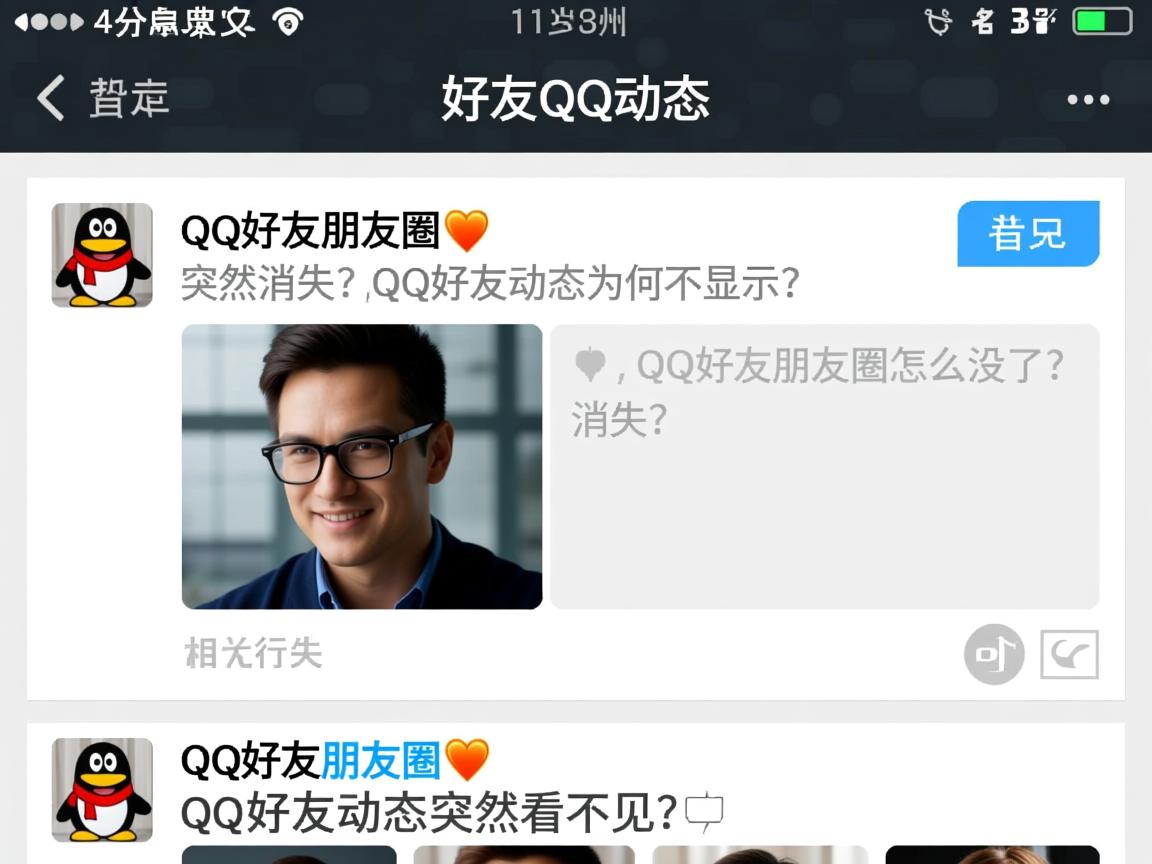This screenshot has width=1152, height=864.
Task: Open the three-dot overflow menu
Action: point(1088,99)
